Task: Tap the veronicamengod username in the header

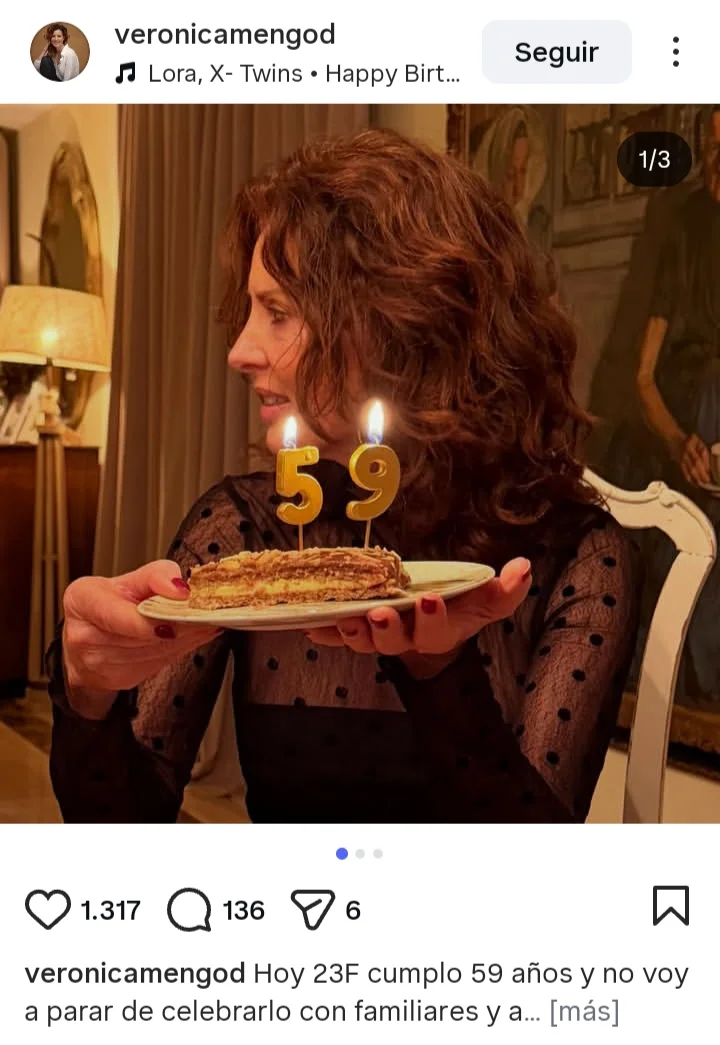Action: tap(225, 35)
